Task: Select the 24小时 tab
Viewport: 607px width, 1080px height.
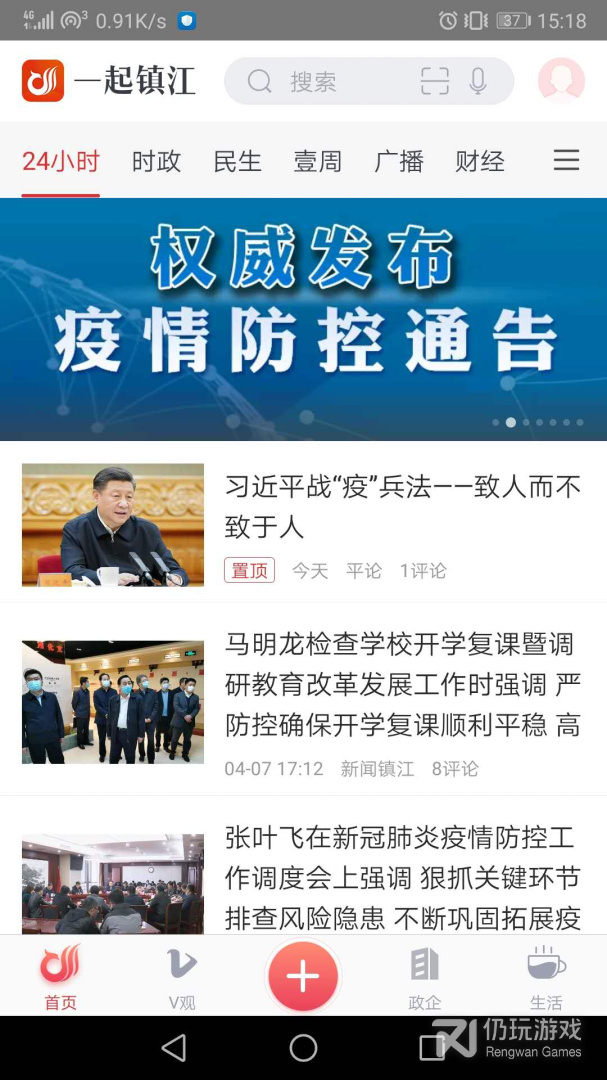Action: click(x=61, y=162)
